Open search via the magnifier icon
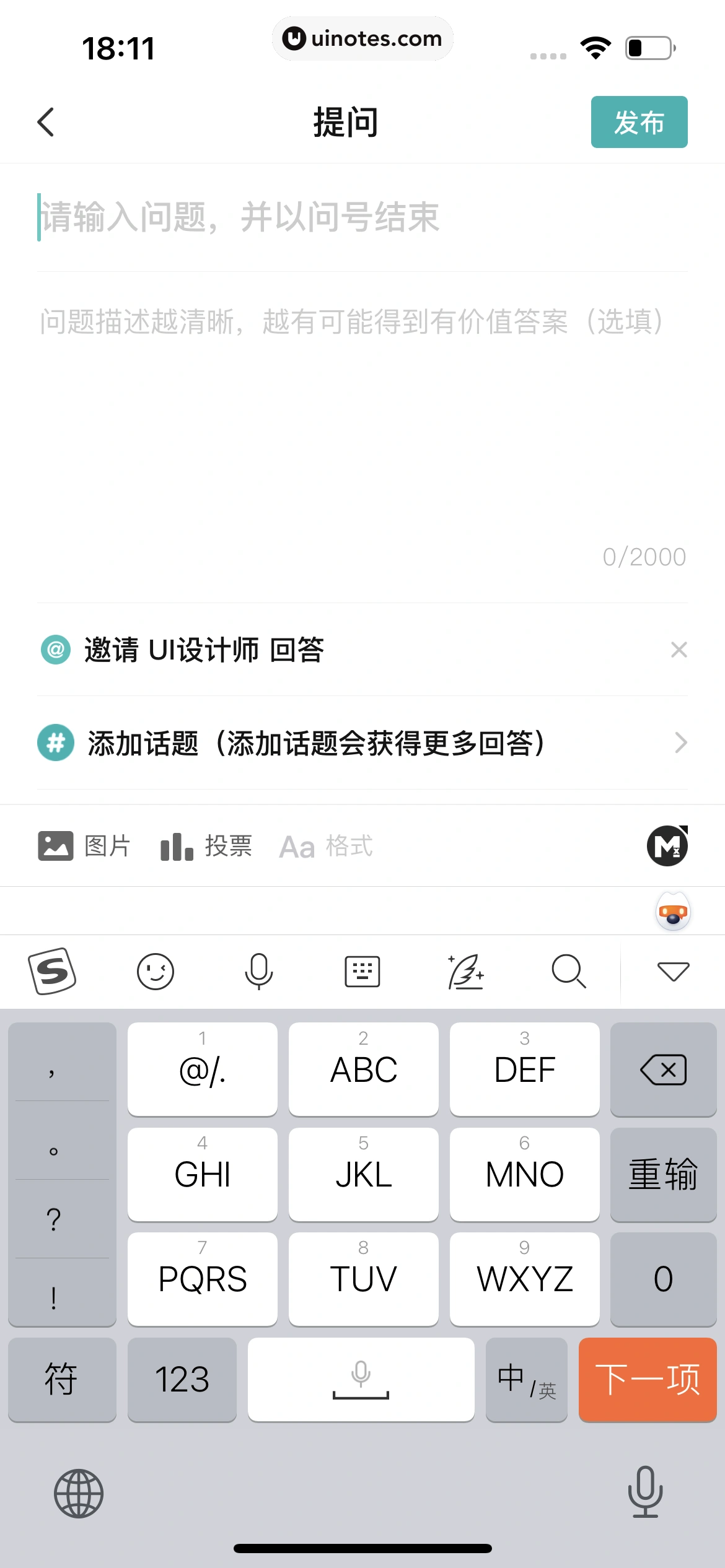Viewport: 725px width, 1568px height. 569,971
